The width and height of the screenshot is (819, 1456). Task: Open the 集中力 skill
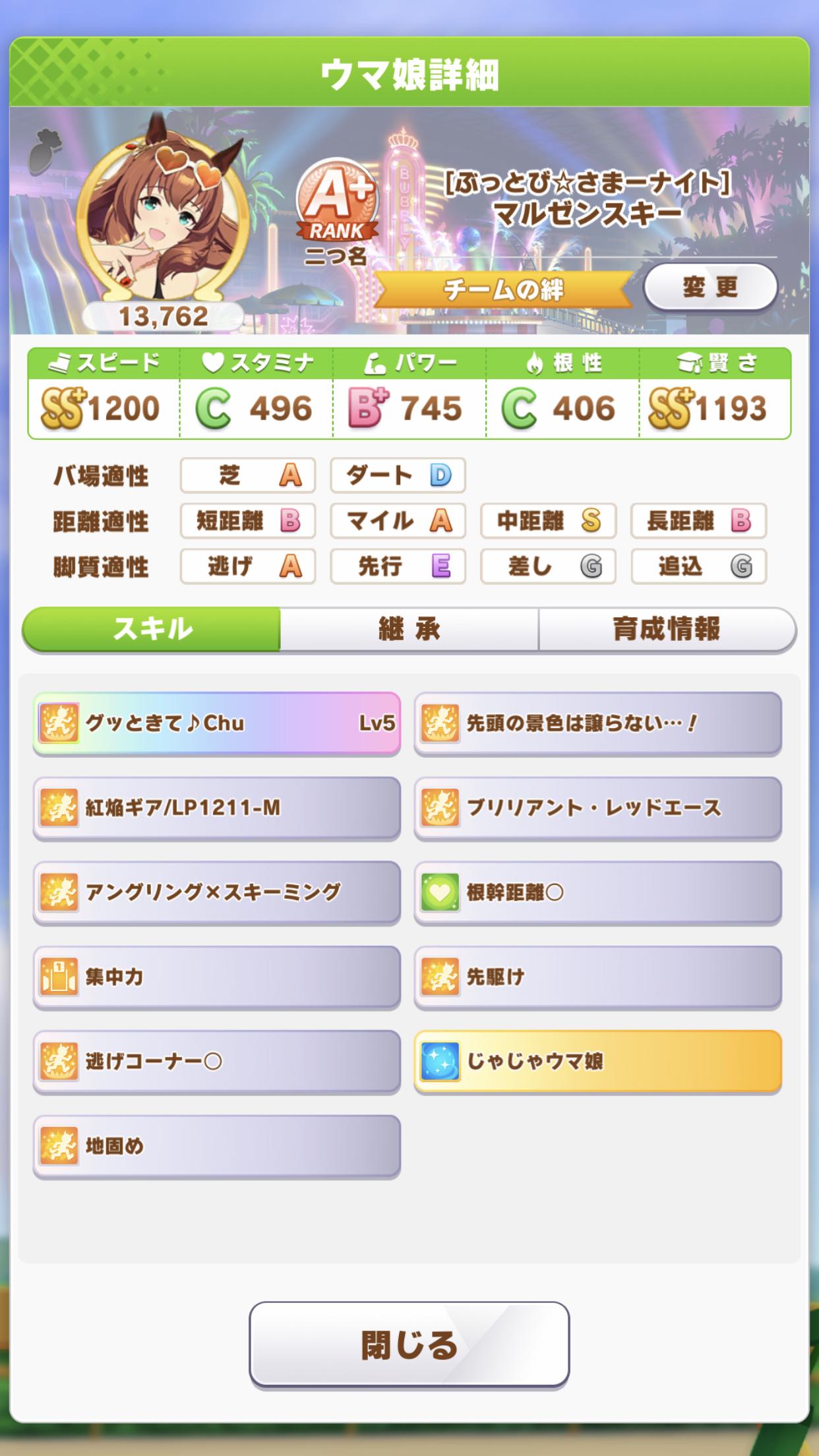click(x=216, y=977)
